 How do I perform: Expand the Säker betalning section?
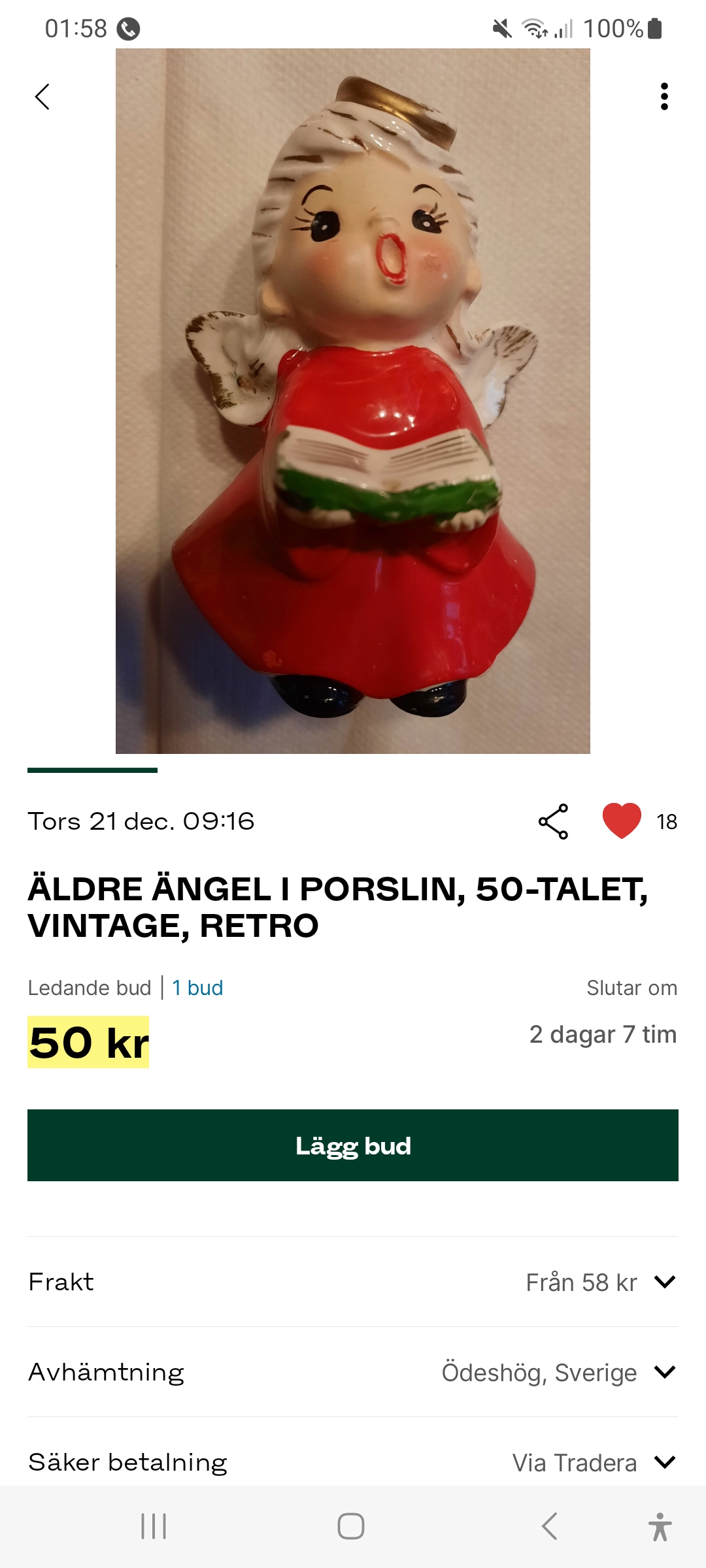click(x=664, y=1462)
